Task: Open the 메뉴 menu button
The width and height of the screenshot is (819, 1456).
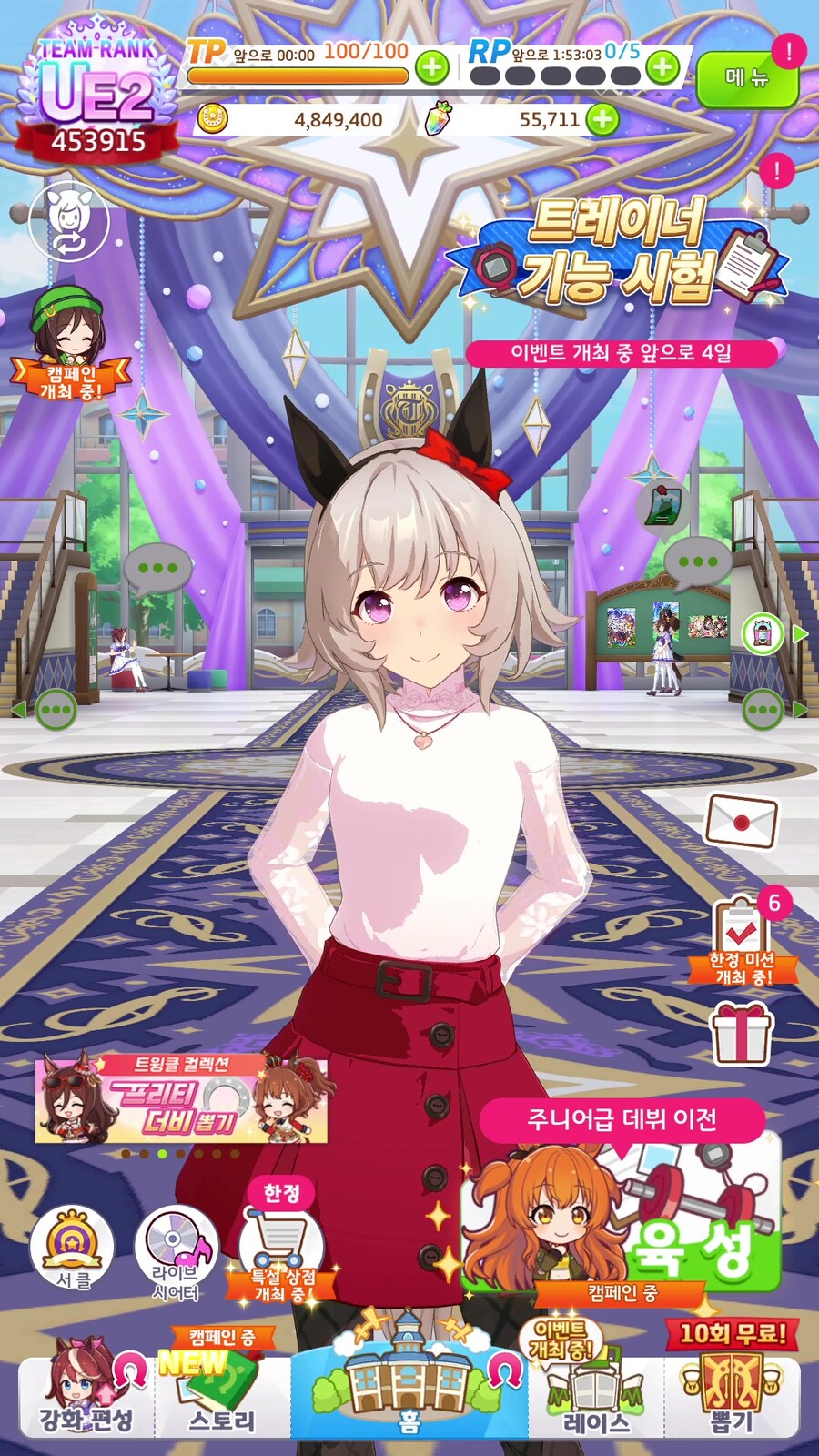Action: pos(746,79)
